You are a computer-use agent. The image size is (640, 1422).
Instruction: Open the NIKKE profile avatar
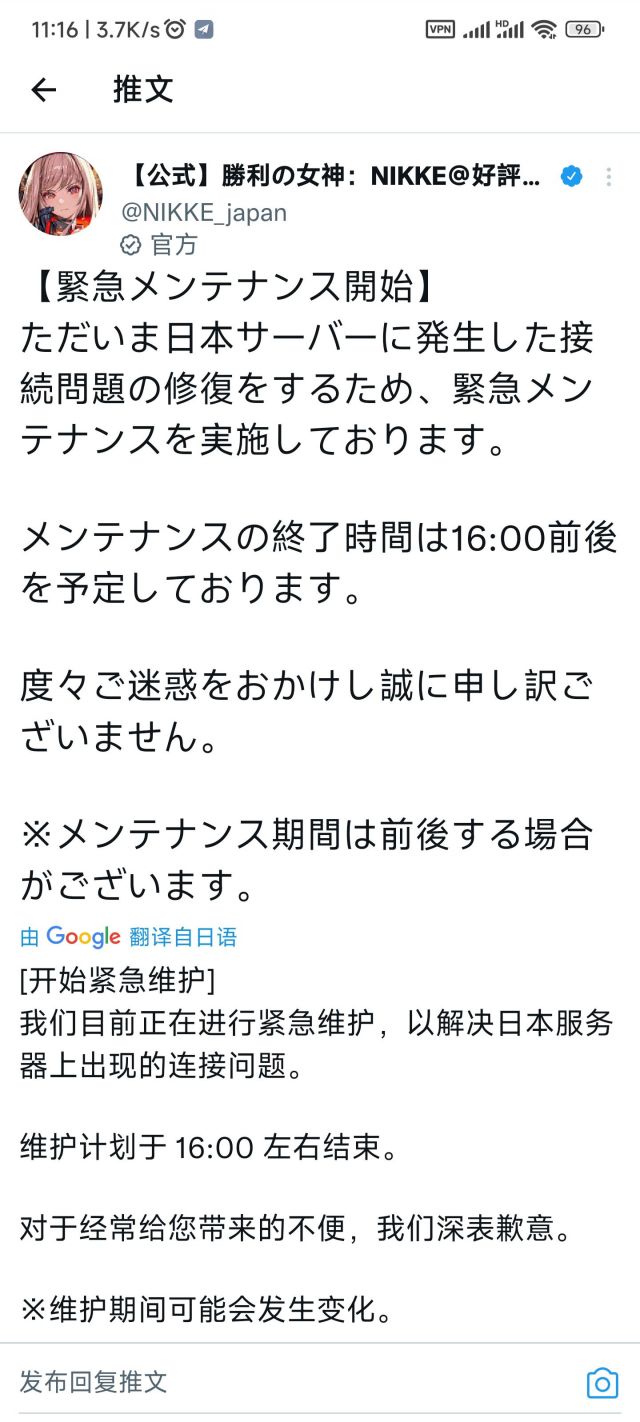tap(61, 194)
